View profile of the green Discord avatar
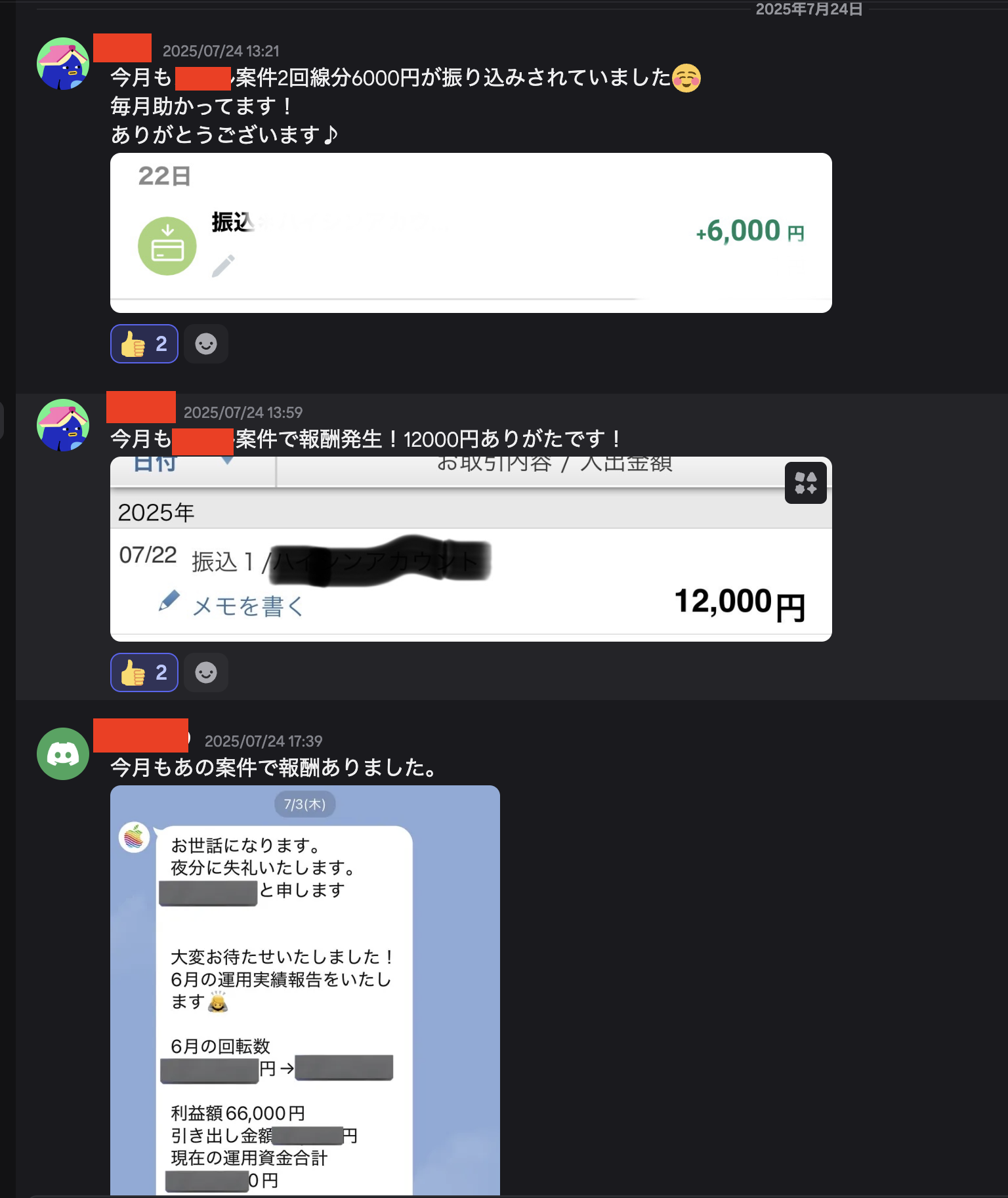The height and width of the screenshot is (1198, 1008). tap(63, 754)
